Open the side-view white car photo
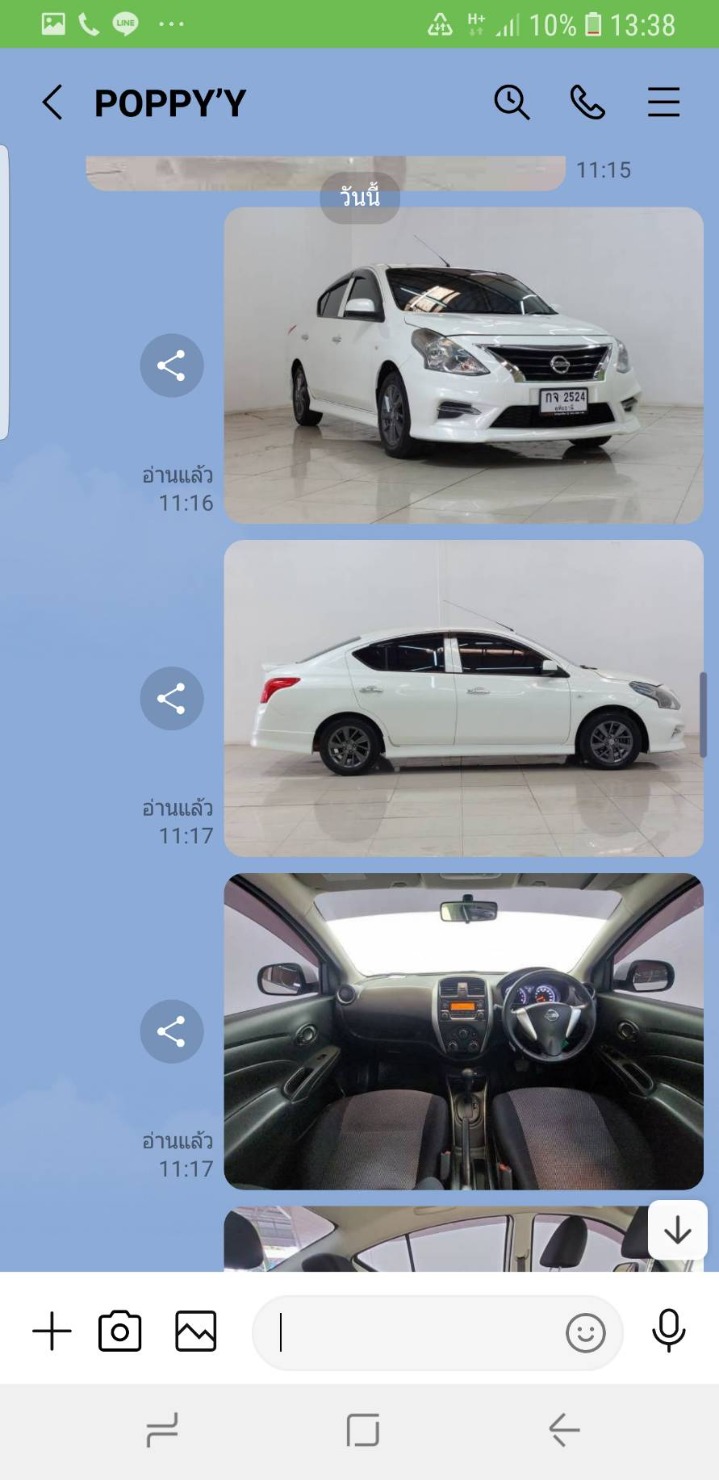The width and height of the screenshot is (719, 1480). pyautogui.click(x=464, y=699)
